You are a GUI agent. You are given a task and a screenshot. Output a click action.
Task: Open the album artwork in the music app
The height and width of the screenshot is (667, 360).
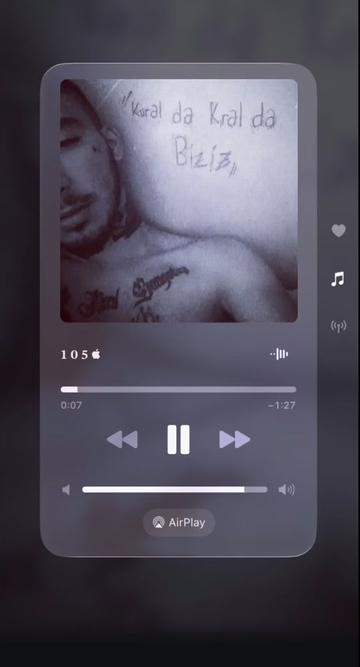tap(179, 200)
